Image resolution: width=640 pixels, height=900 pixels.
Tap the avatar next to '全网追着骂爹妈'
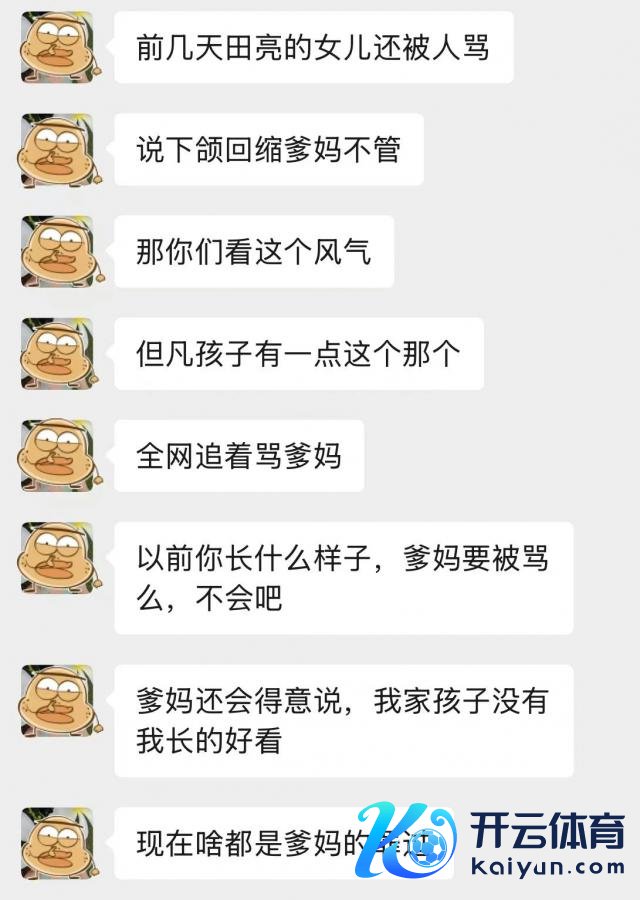57,456
